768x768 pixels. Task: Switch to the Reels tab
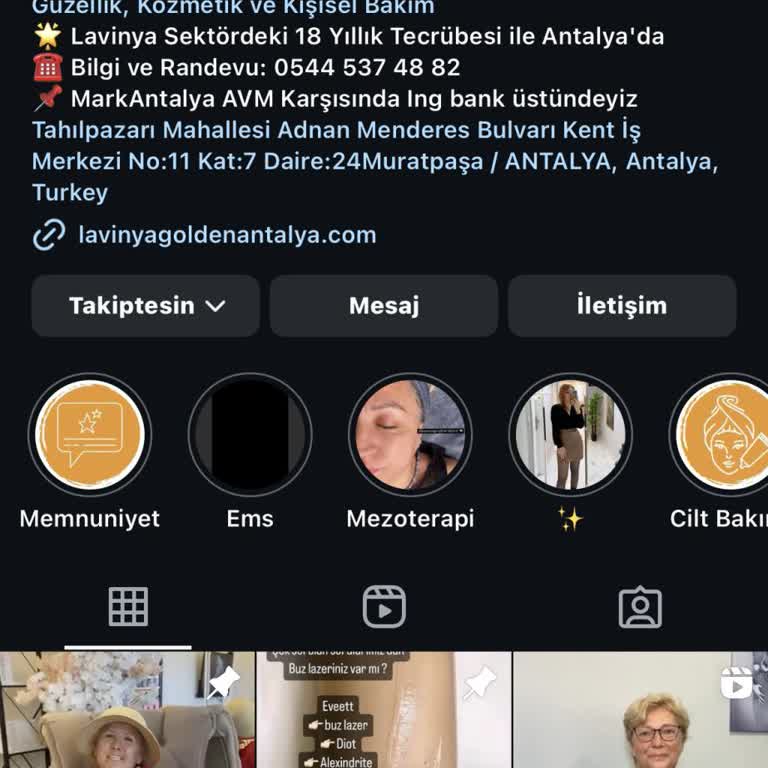(384, 607)
